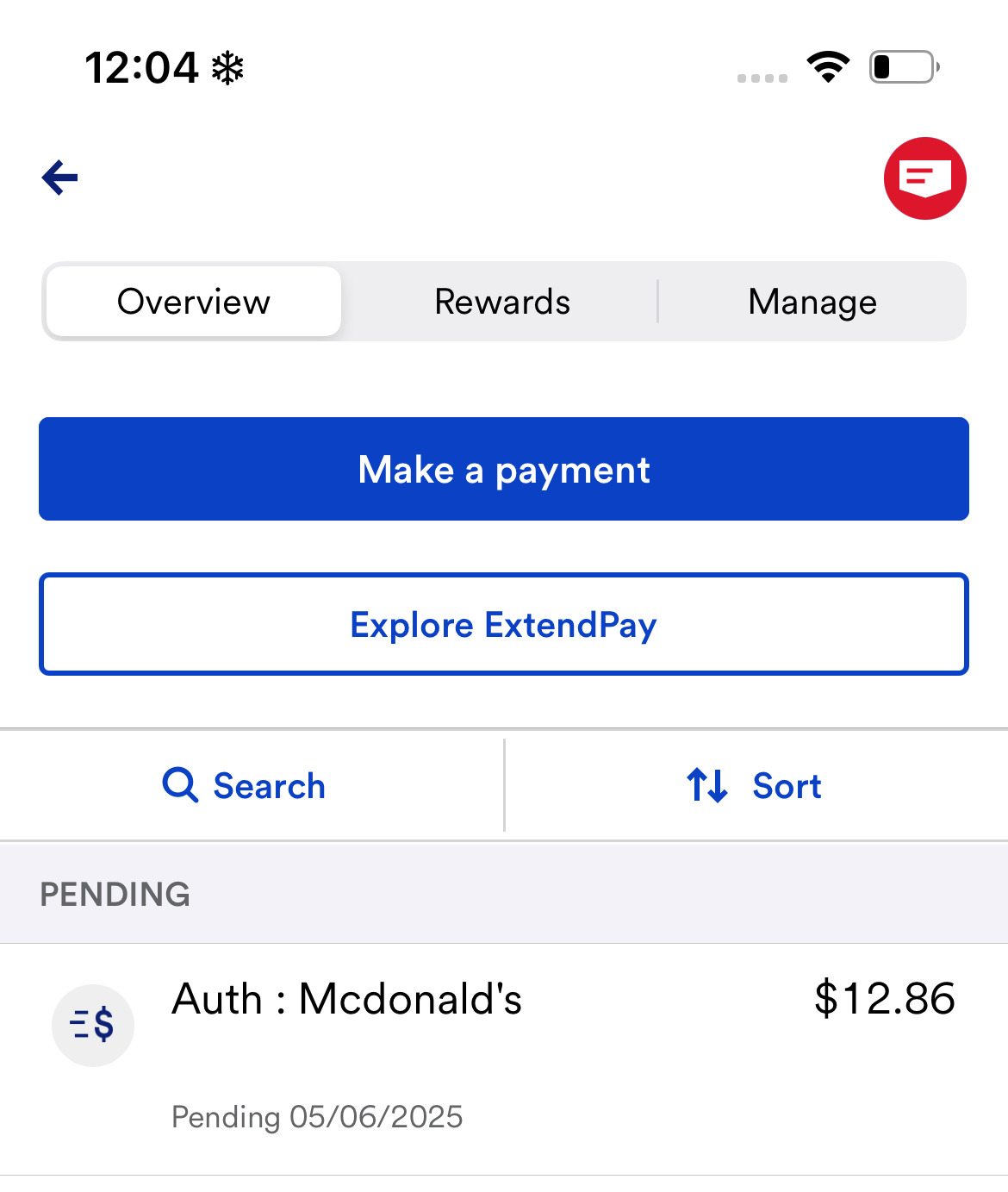Image resolution: width=1008 pixels, height=1192 pixels.
Task: Open Explore ExtendPay
Action: point(504,624)
